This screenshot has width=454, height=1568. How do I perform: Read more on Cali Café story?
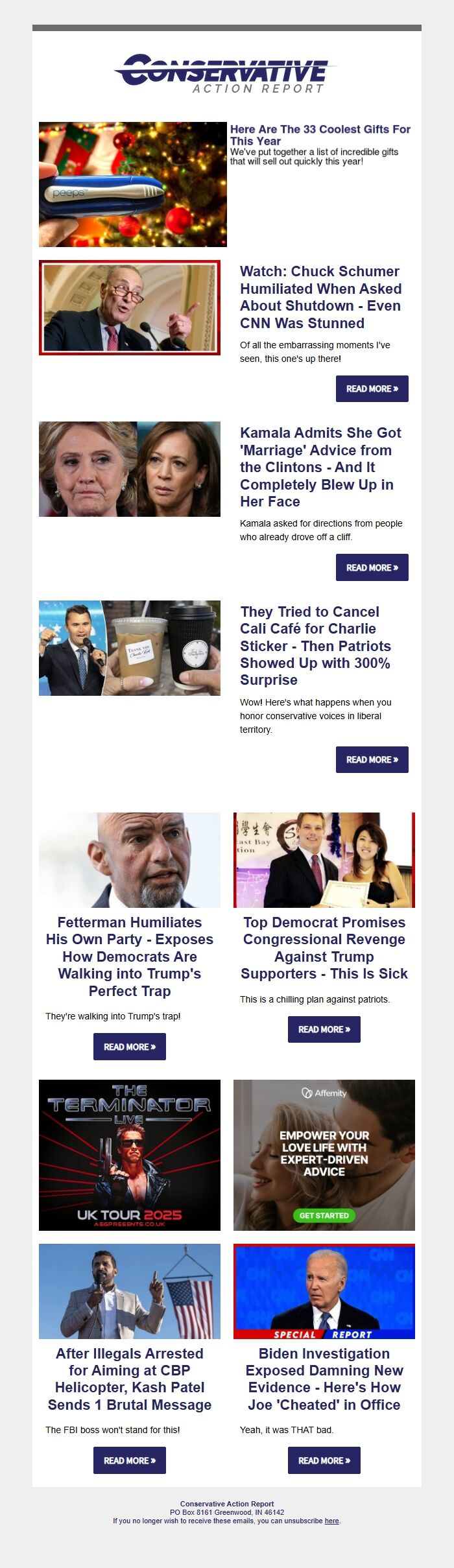click(372, 759)
